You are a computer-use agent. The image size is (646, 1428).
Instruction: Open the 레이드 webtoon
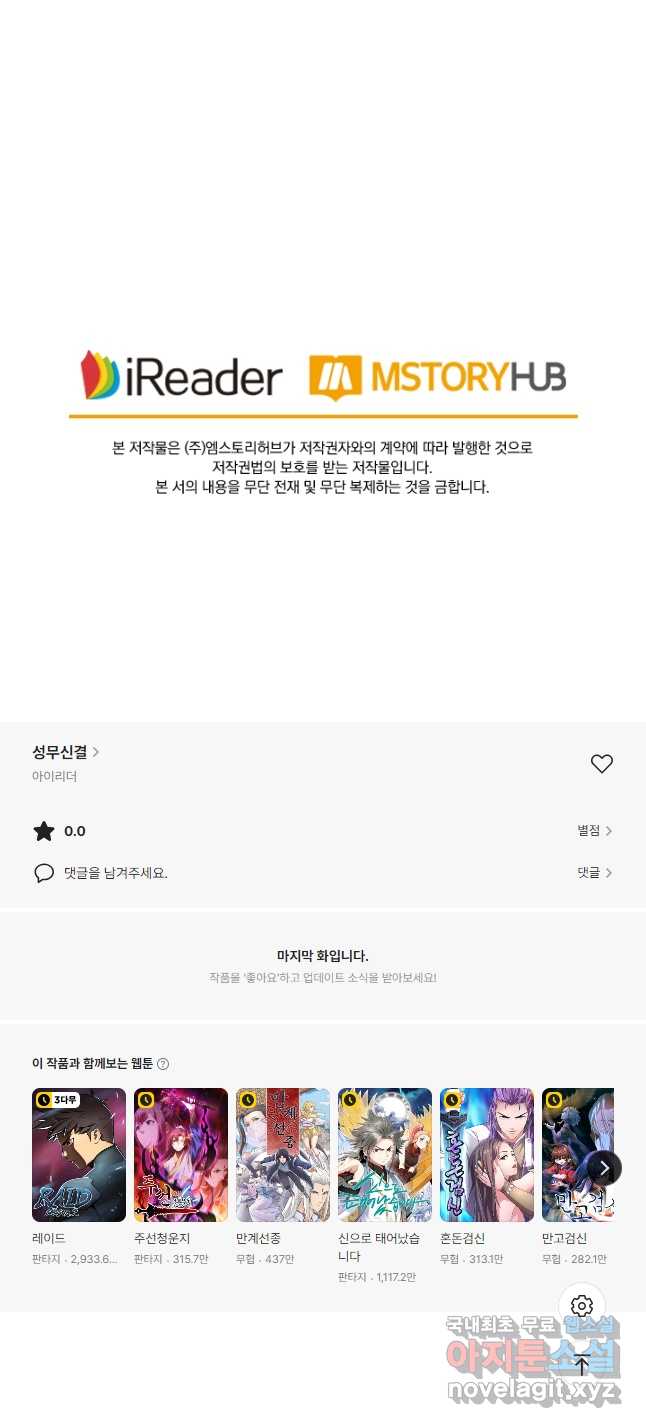79,1155
